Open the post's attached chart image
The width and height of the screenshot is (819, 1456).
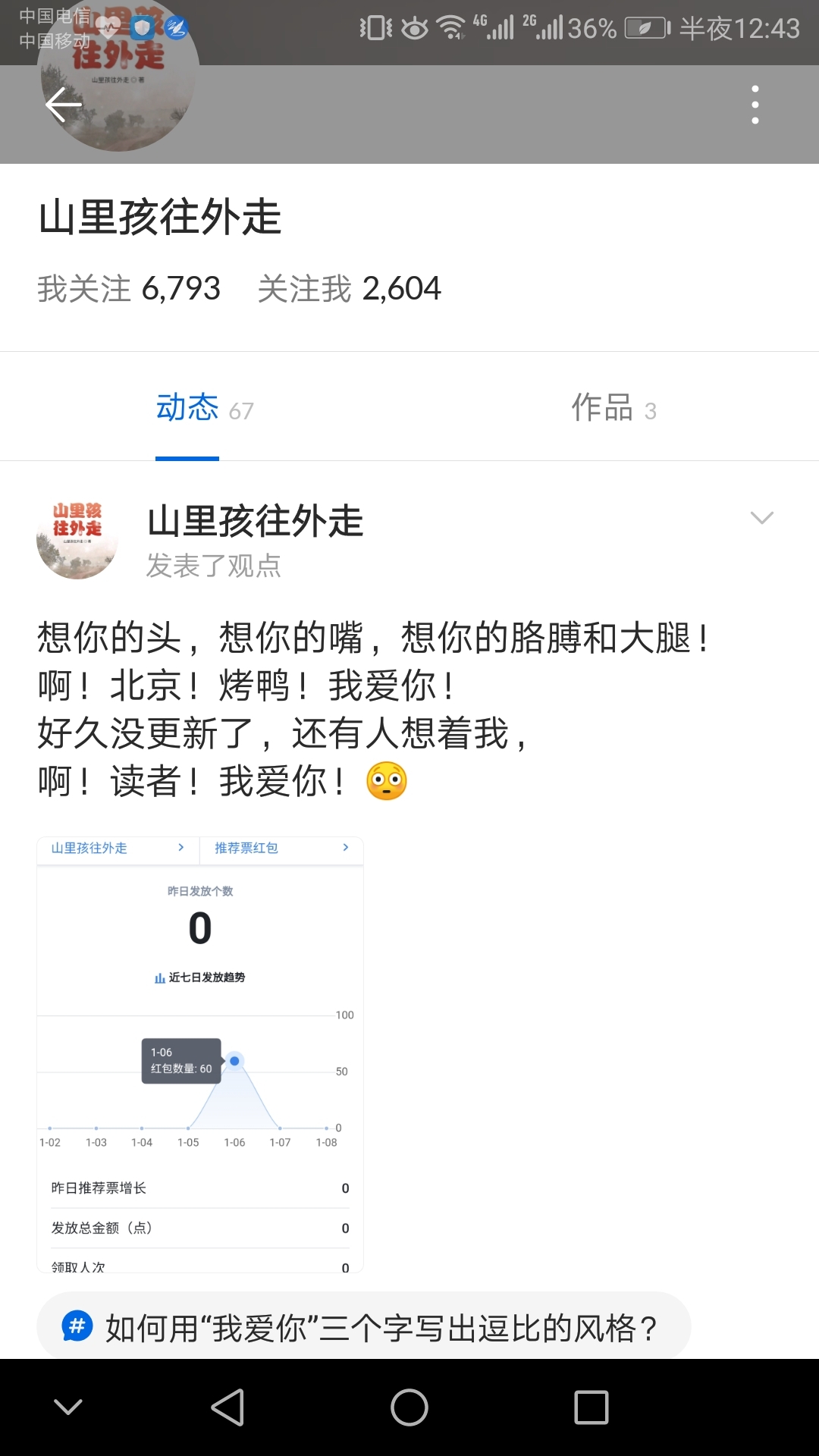tap(200, 1055)
